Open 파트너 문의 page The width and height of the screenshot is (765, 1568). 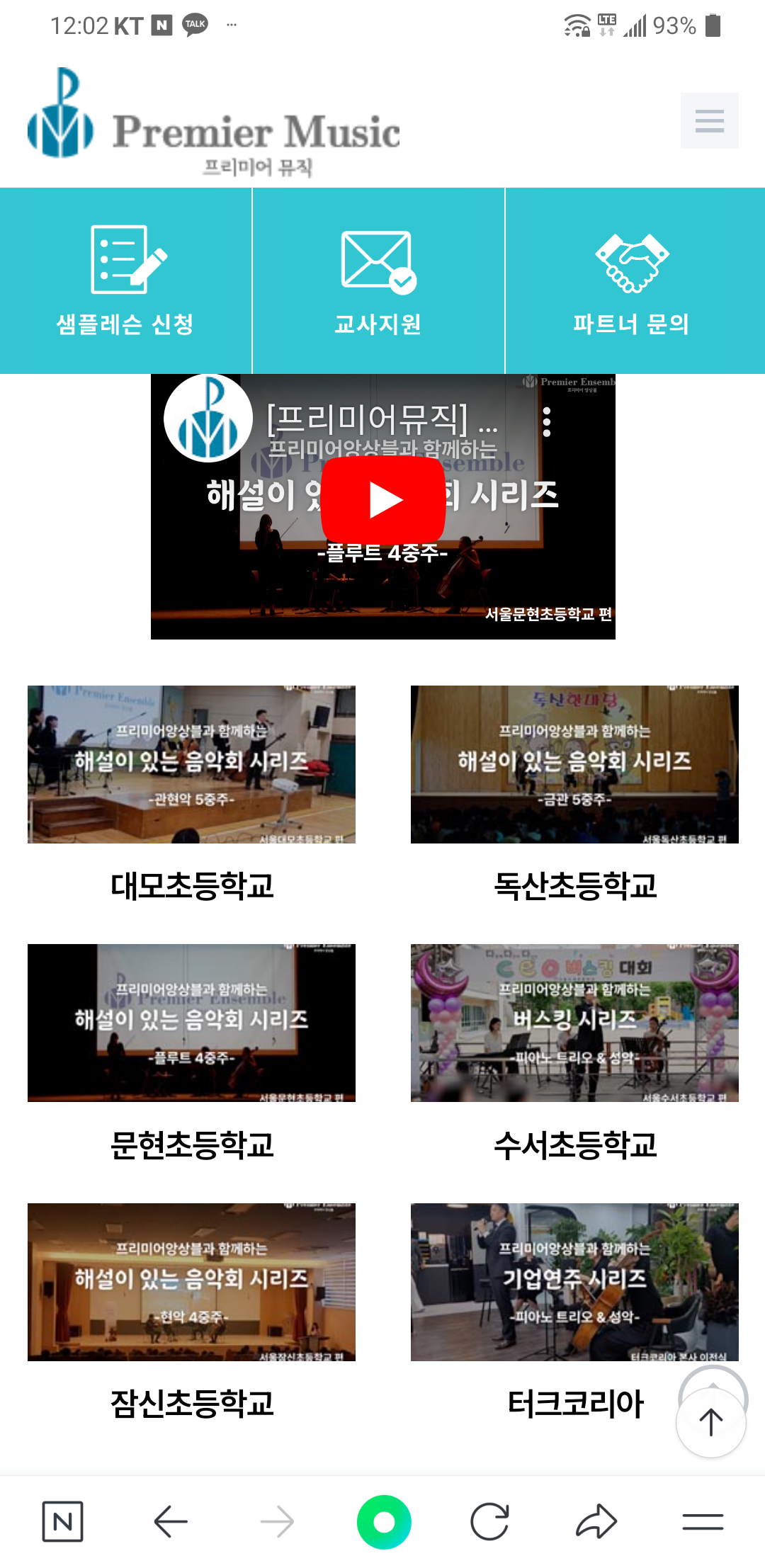pos(631,280)
